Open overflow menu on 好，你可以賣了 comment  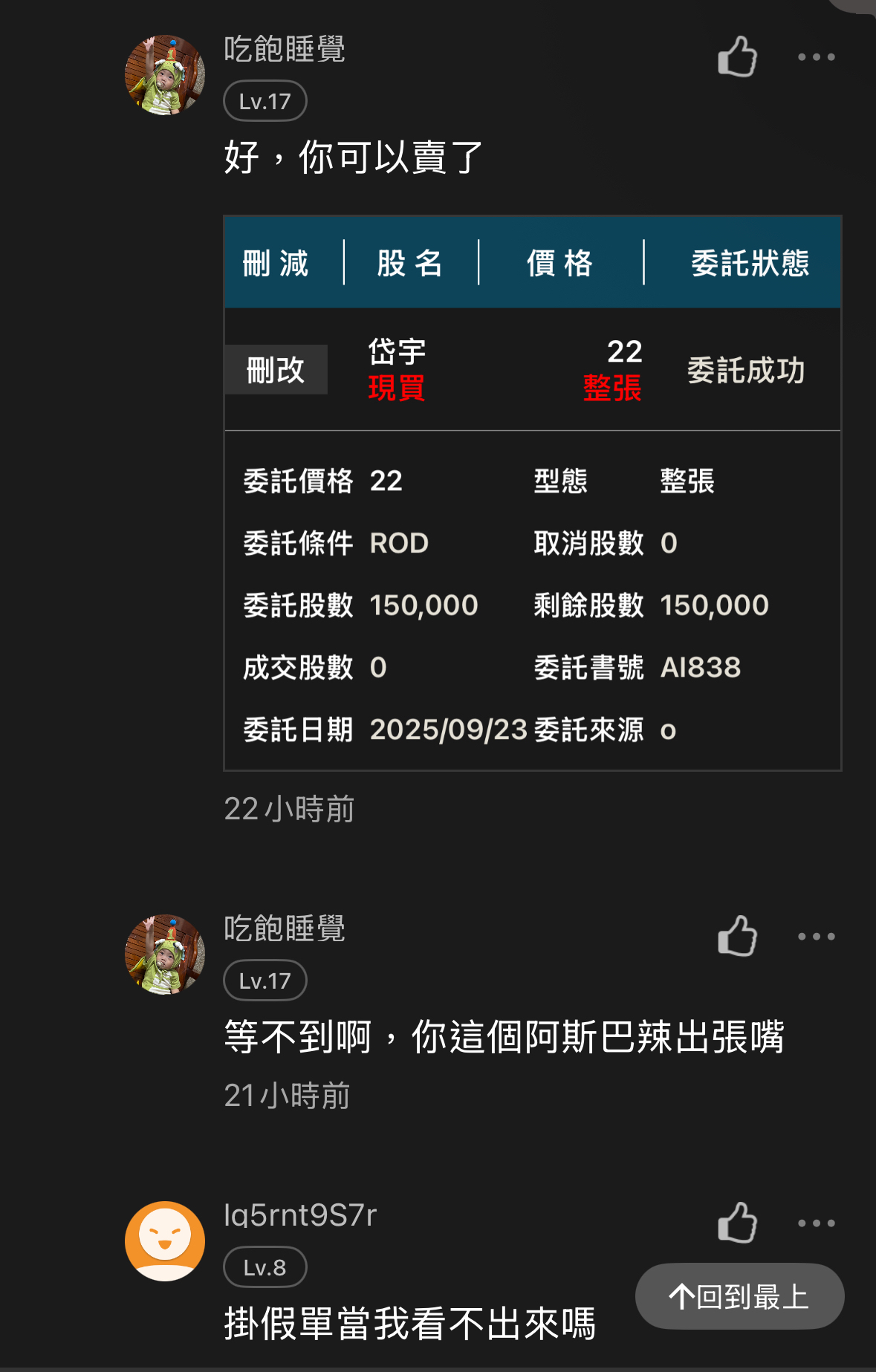click(x=816, y=57)
